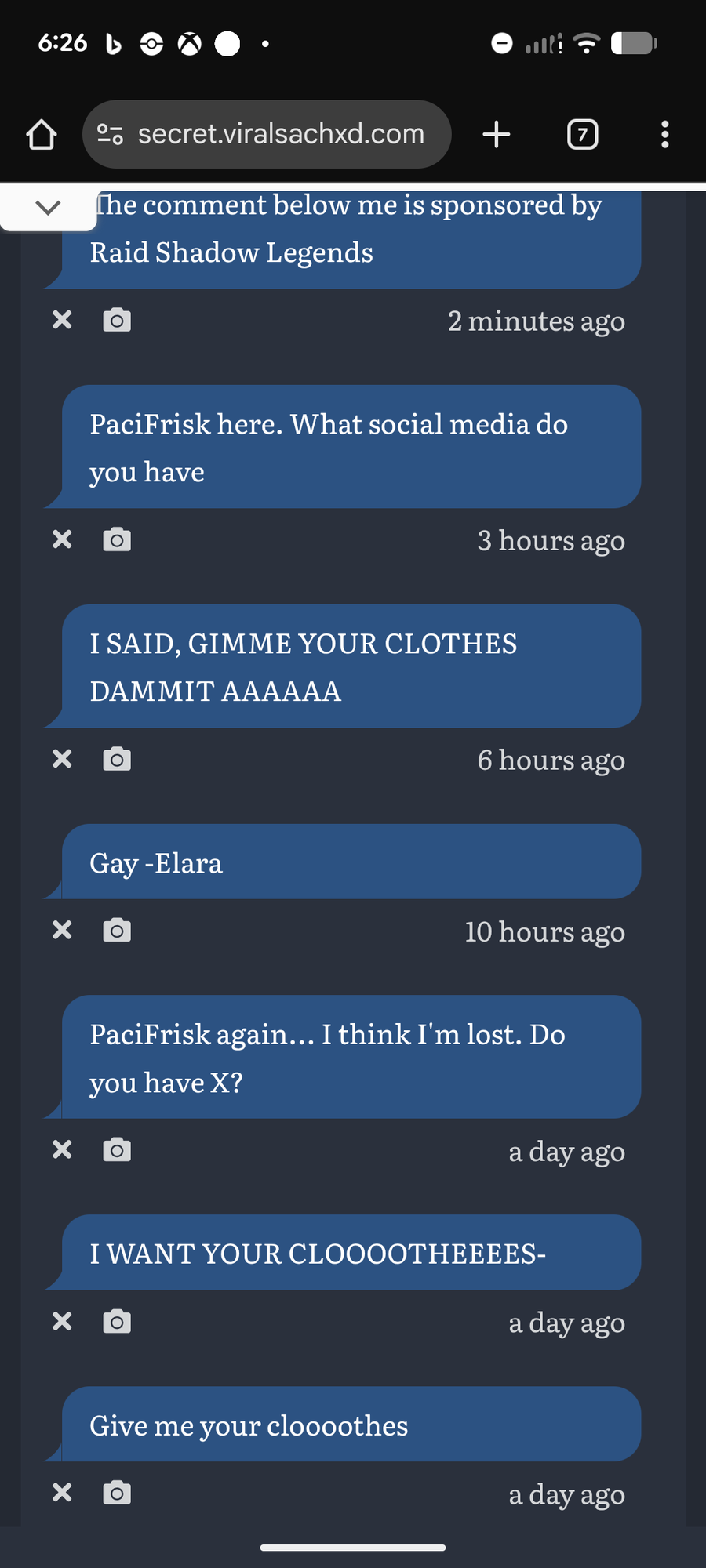Tap camera icon under 'Gay -Elara'
This screenshot has width=706, height=1568.
(117, 931)
